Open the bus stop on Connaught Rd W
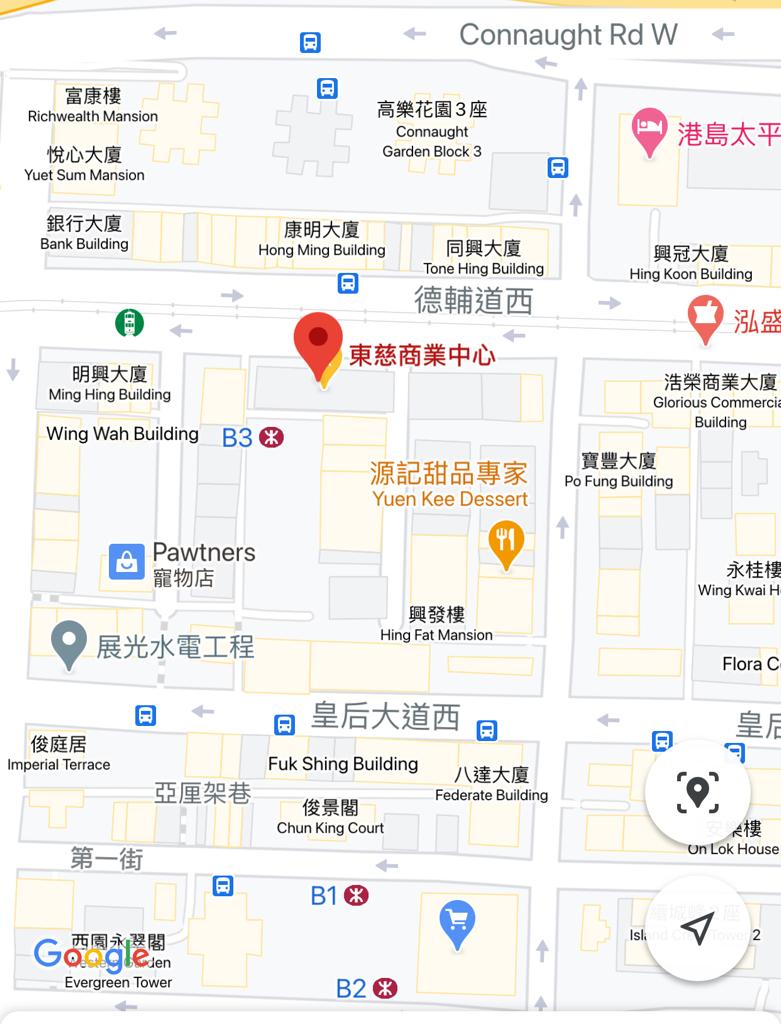Viewport: 781px width, 1024px height. 310,43
